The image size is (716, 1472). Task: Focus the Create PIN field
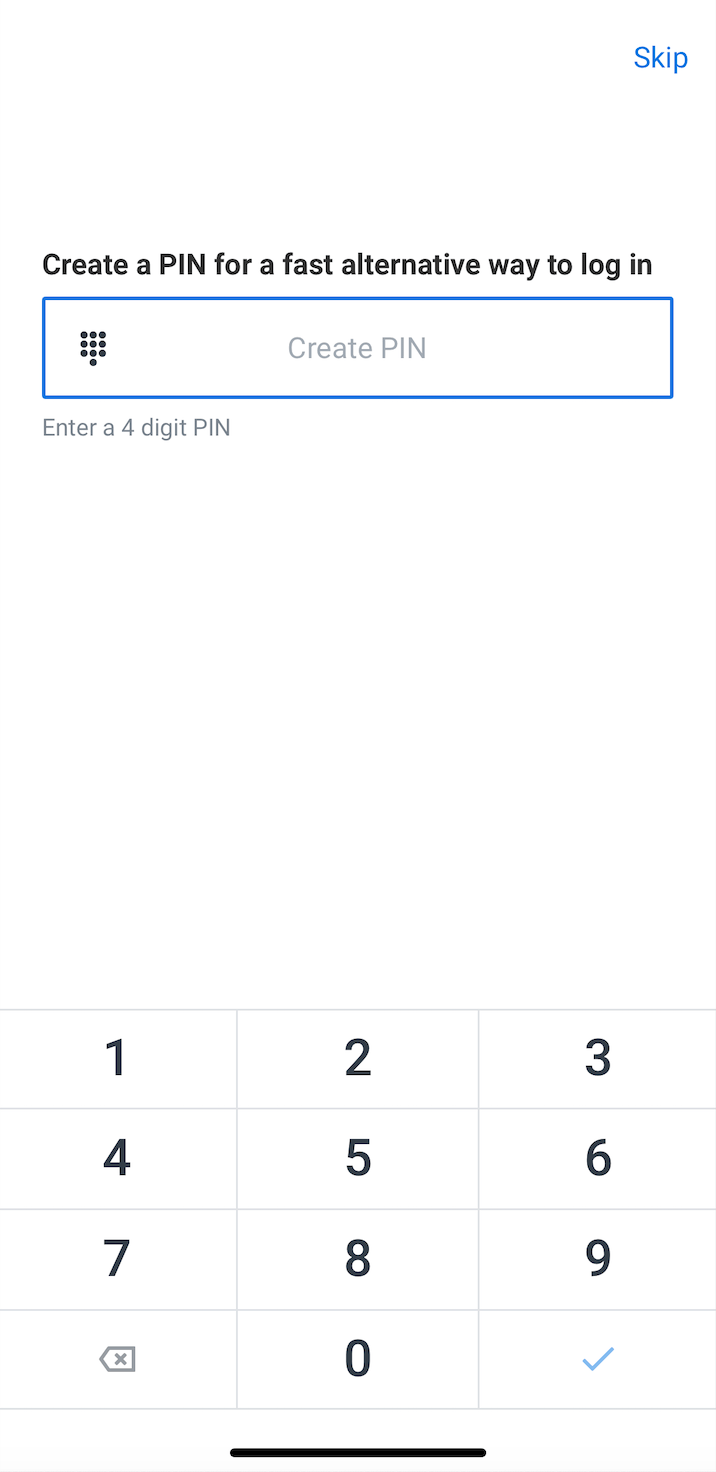357,348
